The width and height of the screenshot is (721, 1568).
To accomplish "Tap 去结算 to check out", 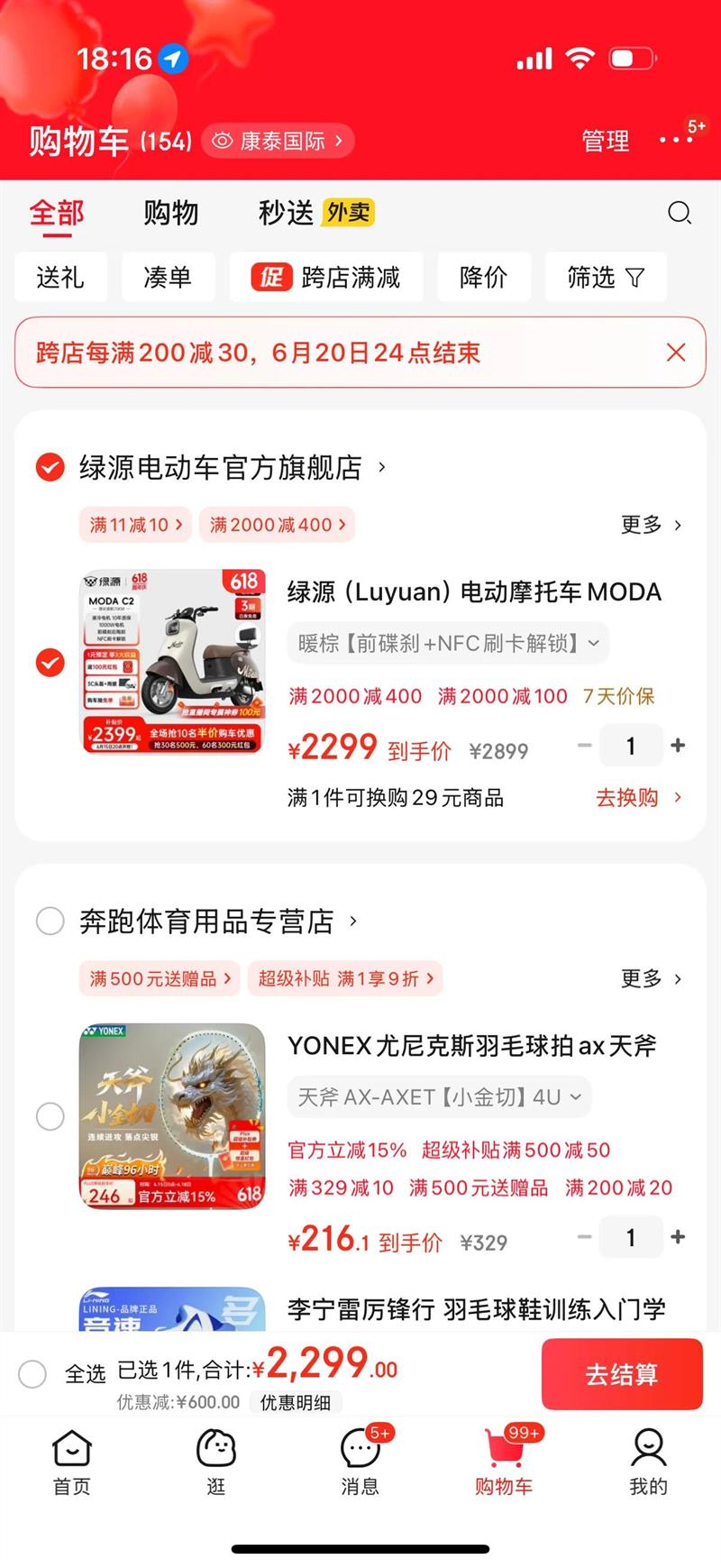I will (x=621, y=1374).
